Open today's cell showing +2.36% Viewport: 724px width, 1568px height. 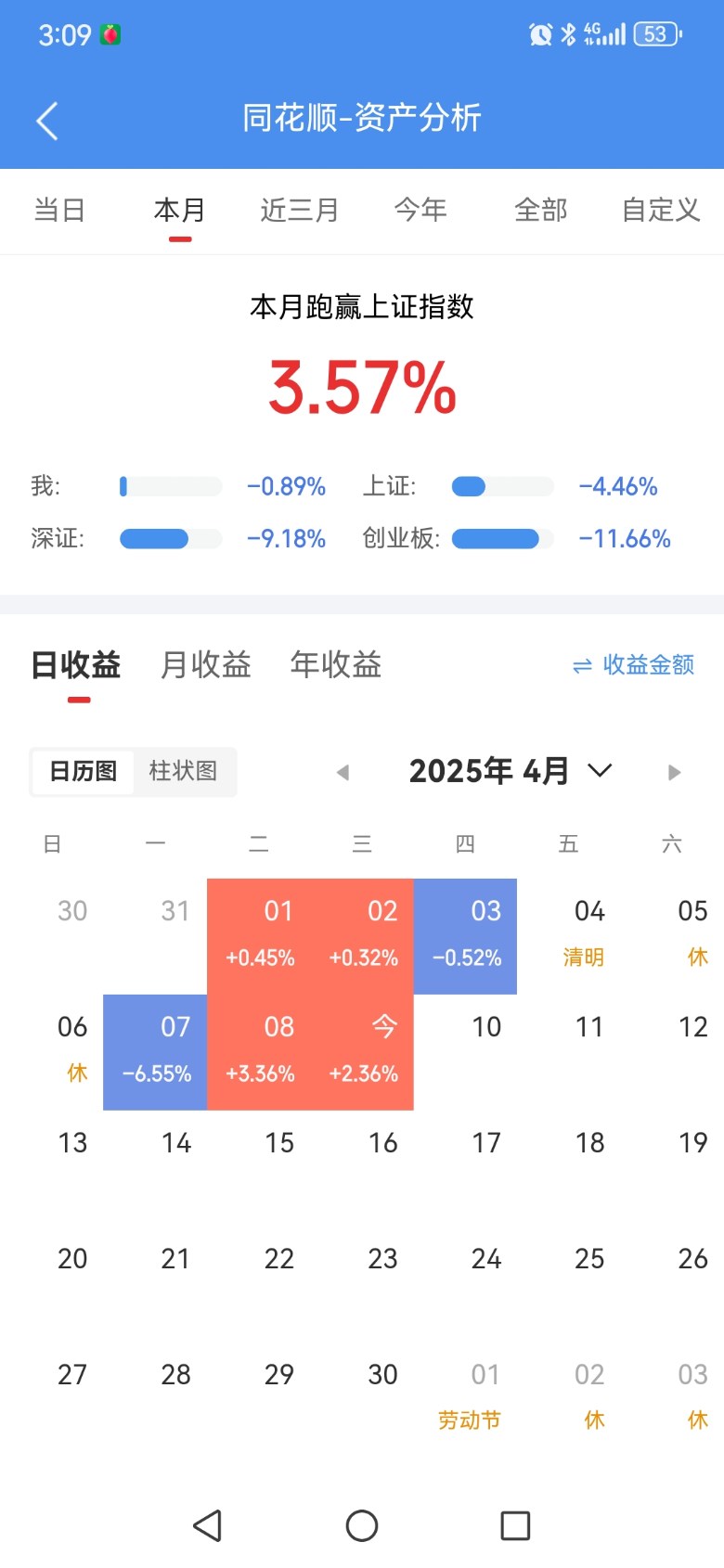363,1052
